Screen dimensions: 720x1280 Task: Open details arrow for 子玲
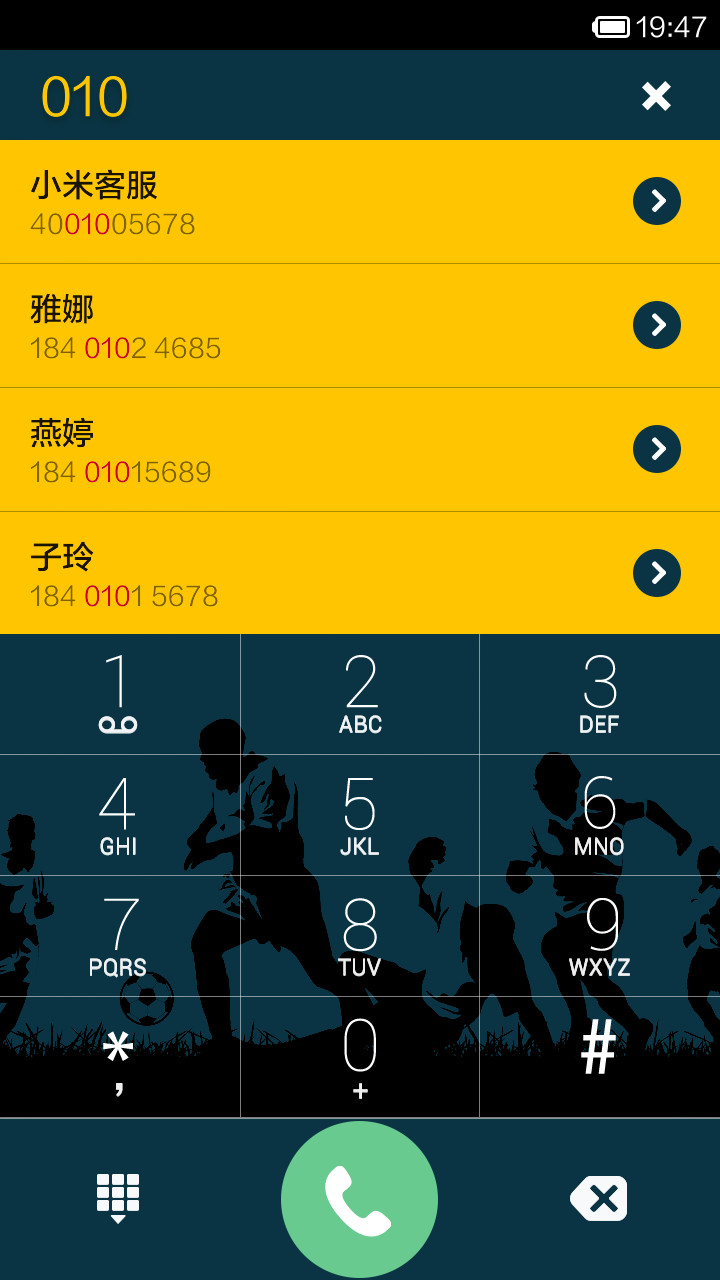coord(657,573)
